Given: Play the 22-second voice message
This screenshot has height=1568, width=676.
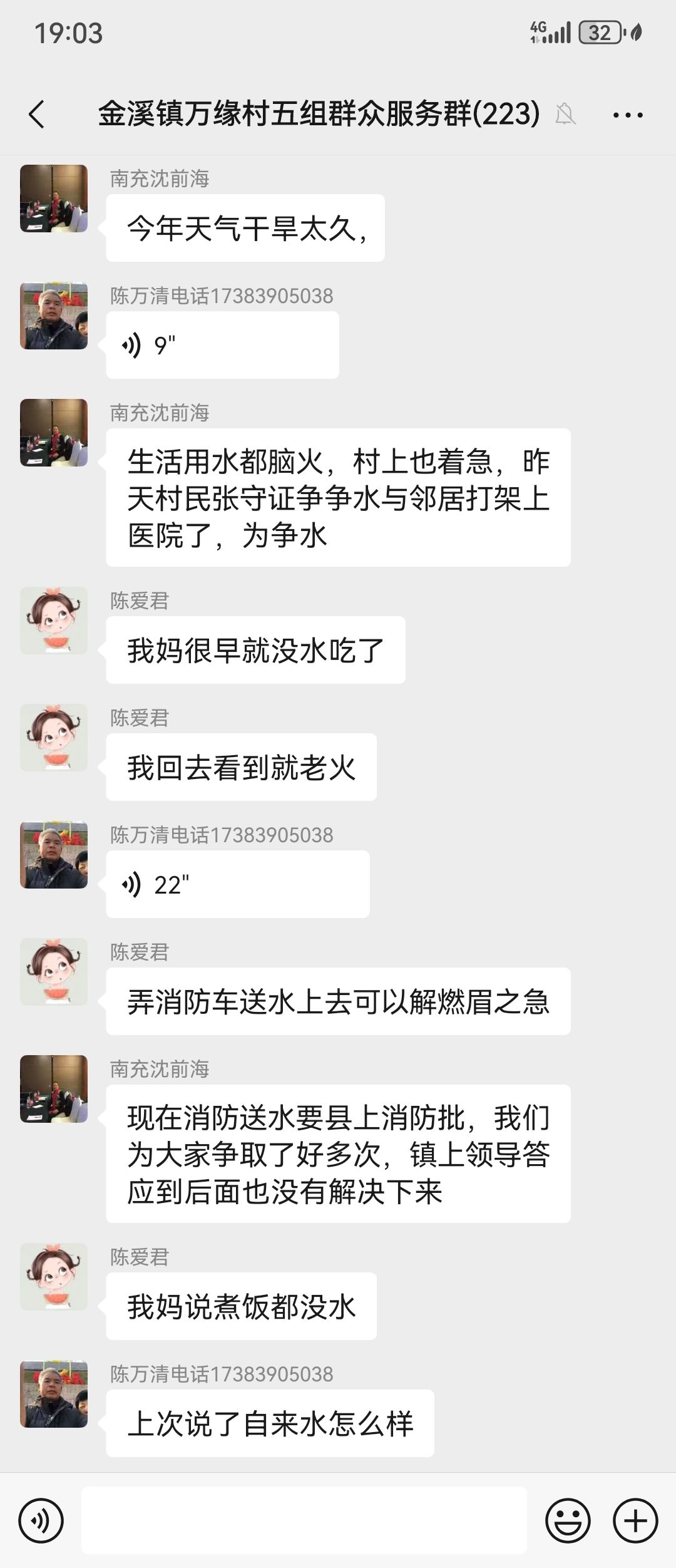Looking at the screenshot, I should [x=238, y=885].
